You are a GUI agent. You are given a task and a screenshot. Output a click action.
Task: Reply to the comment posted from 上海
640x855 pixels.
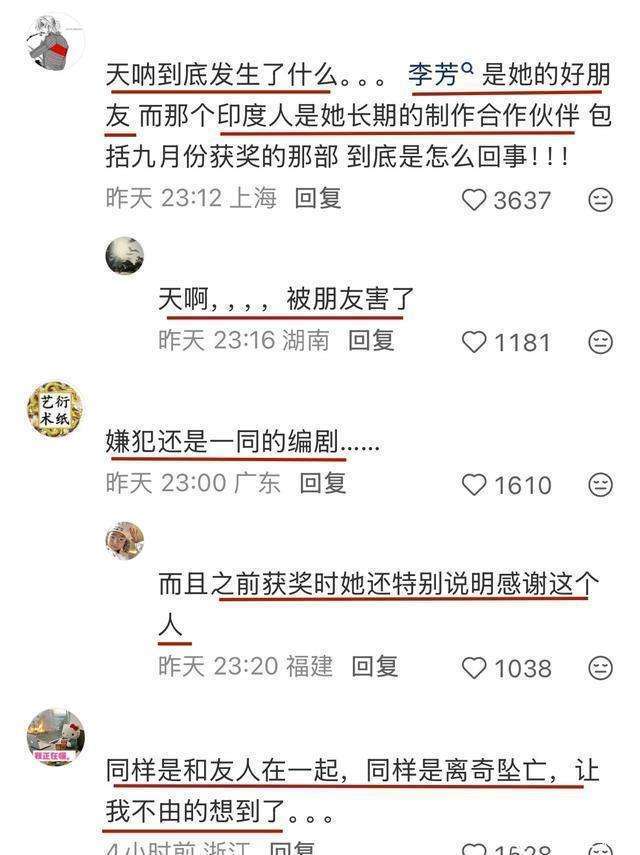318,198
